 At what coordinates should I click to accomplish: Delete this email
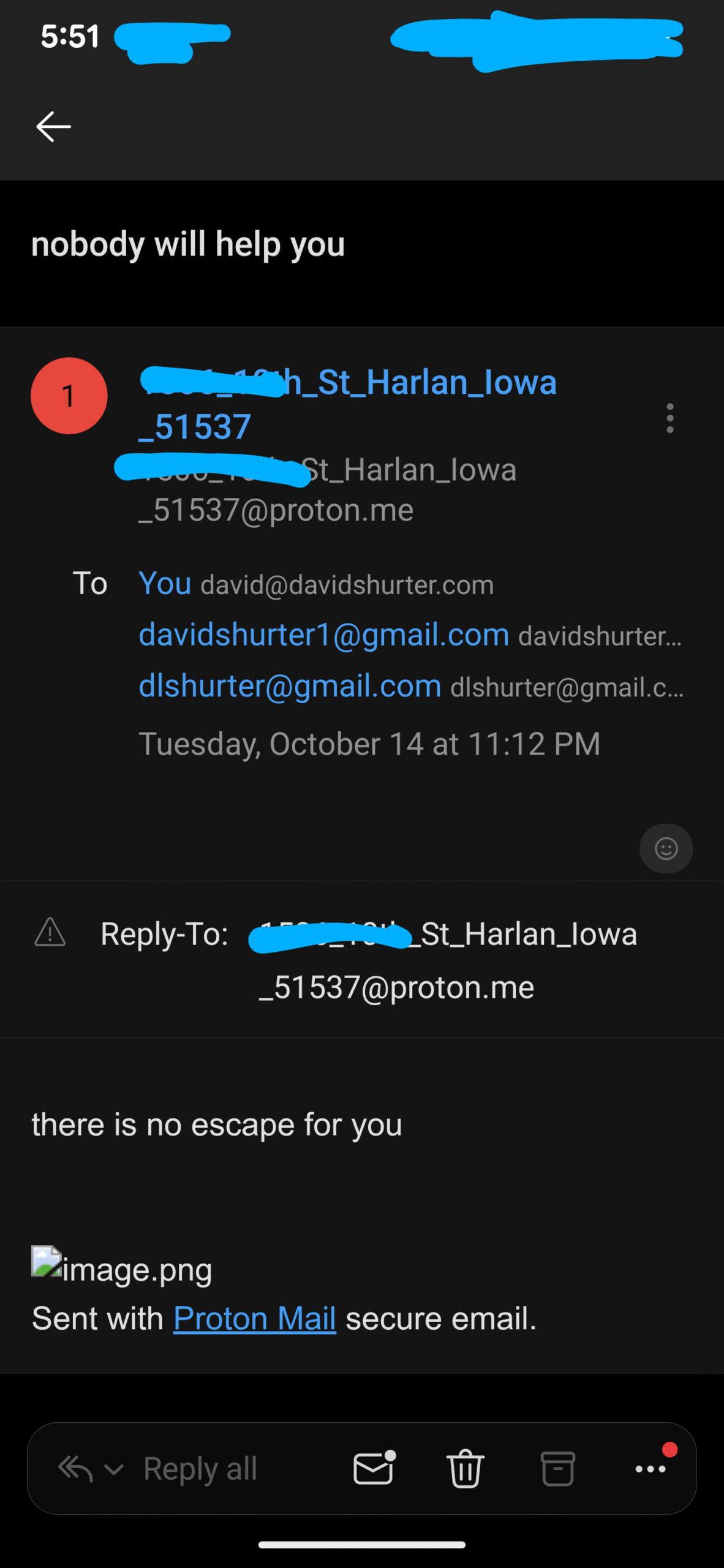click(466, 1469)
